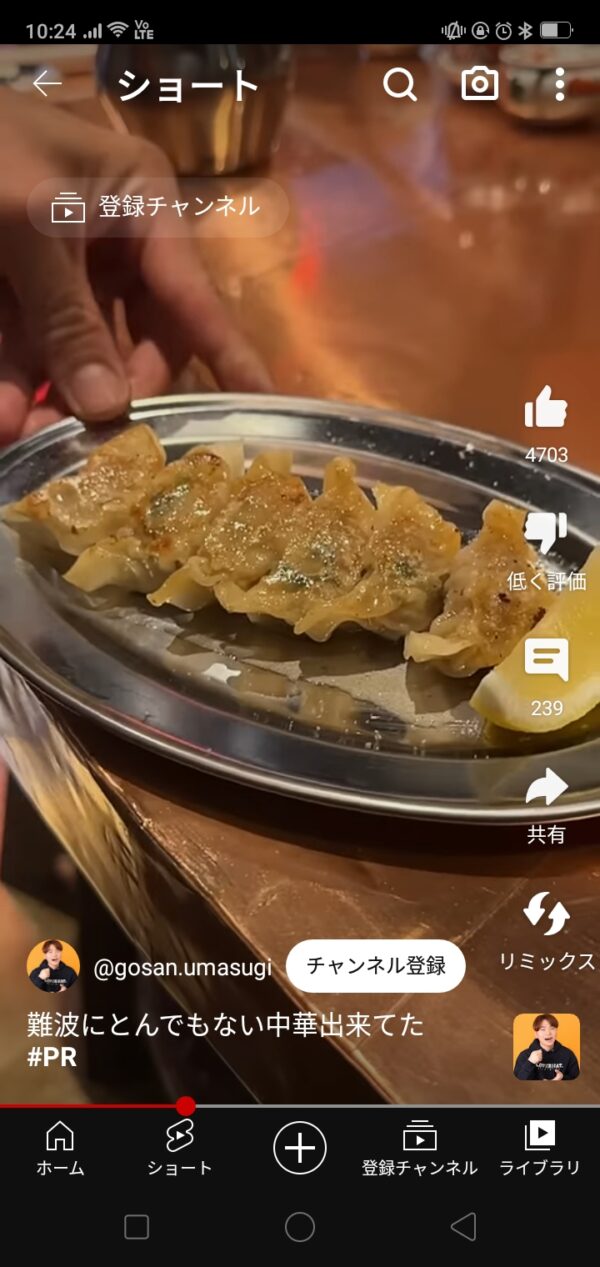The width and height of the screenshot is (600, 1267).
Task: Remix this Short with リミックス
Action: tap(546, 915)
